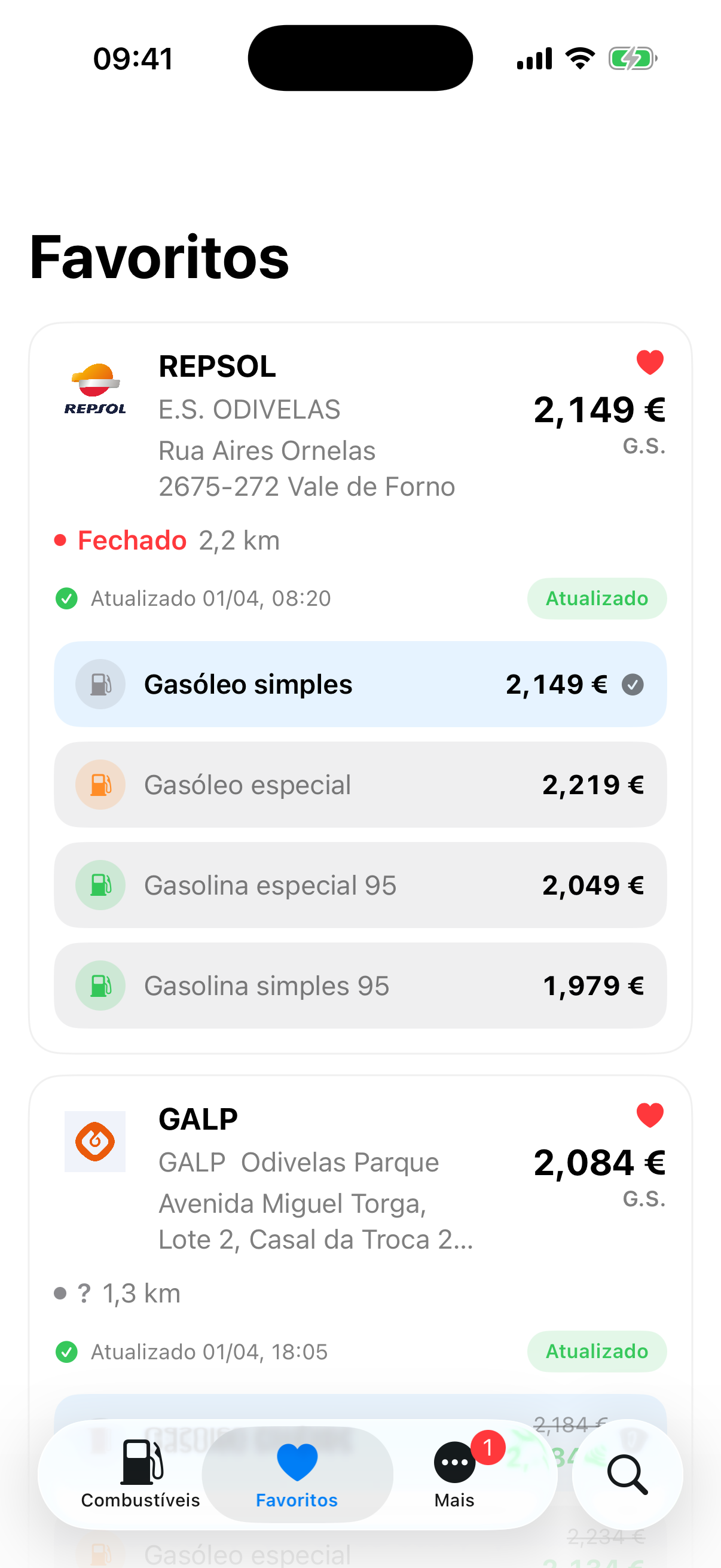Open the search button

tap(627, 1475)
